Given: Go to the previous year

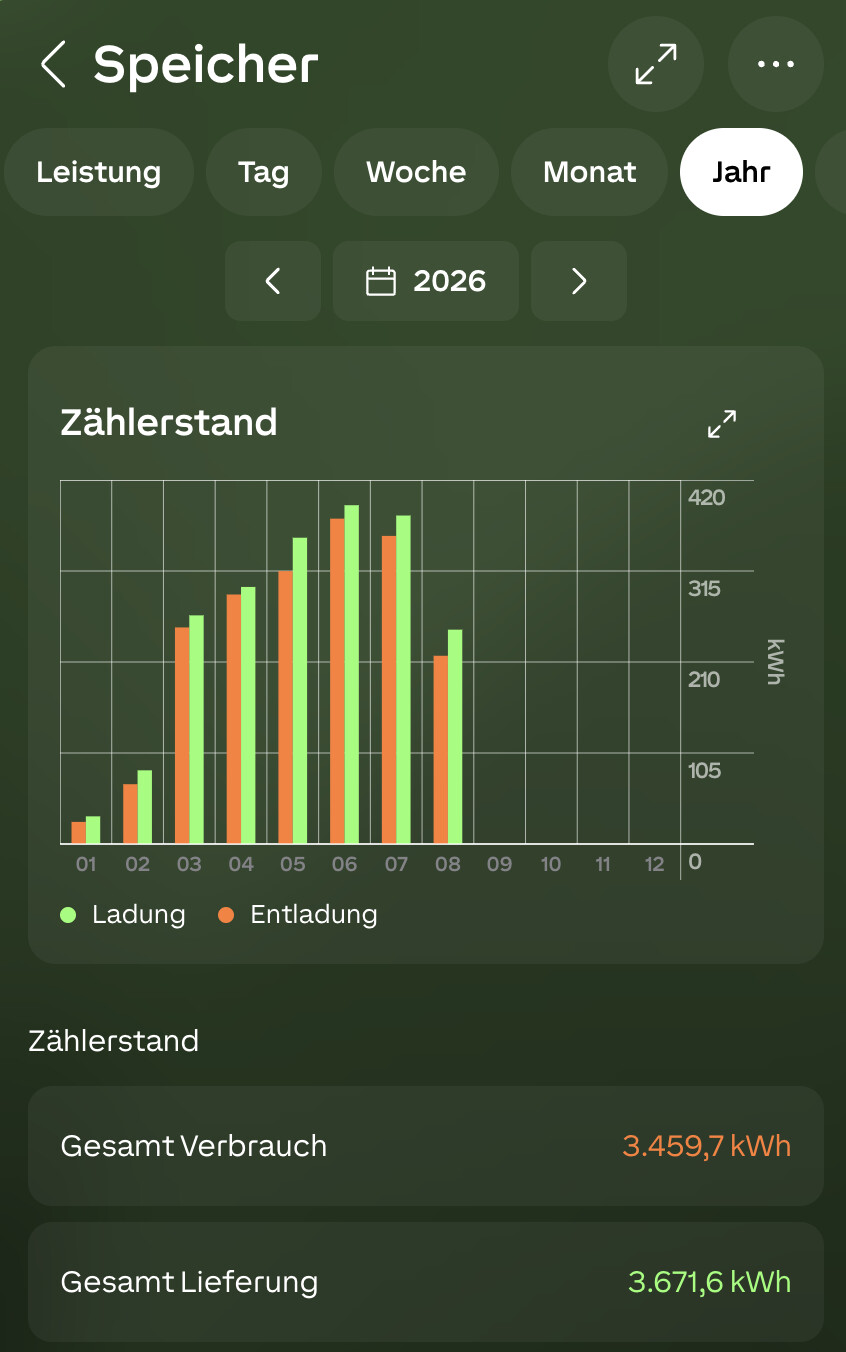Looking at the screenshot, I should tap(273, 281).
